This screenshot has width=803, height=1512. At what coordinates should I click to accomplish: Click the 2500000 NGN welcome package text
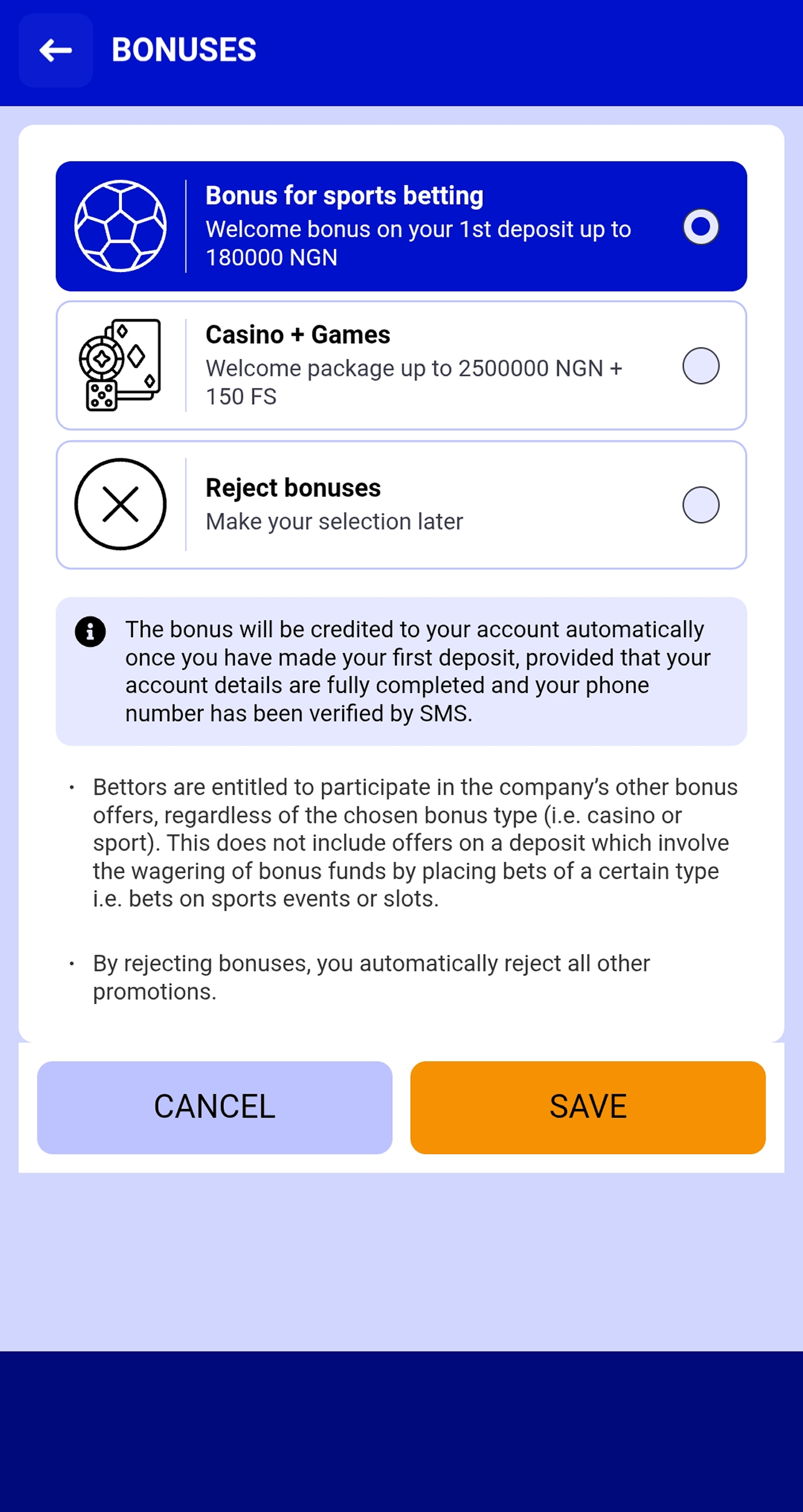point(415,382)
